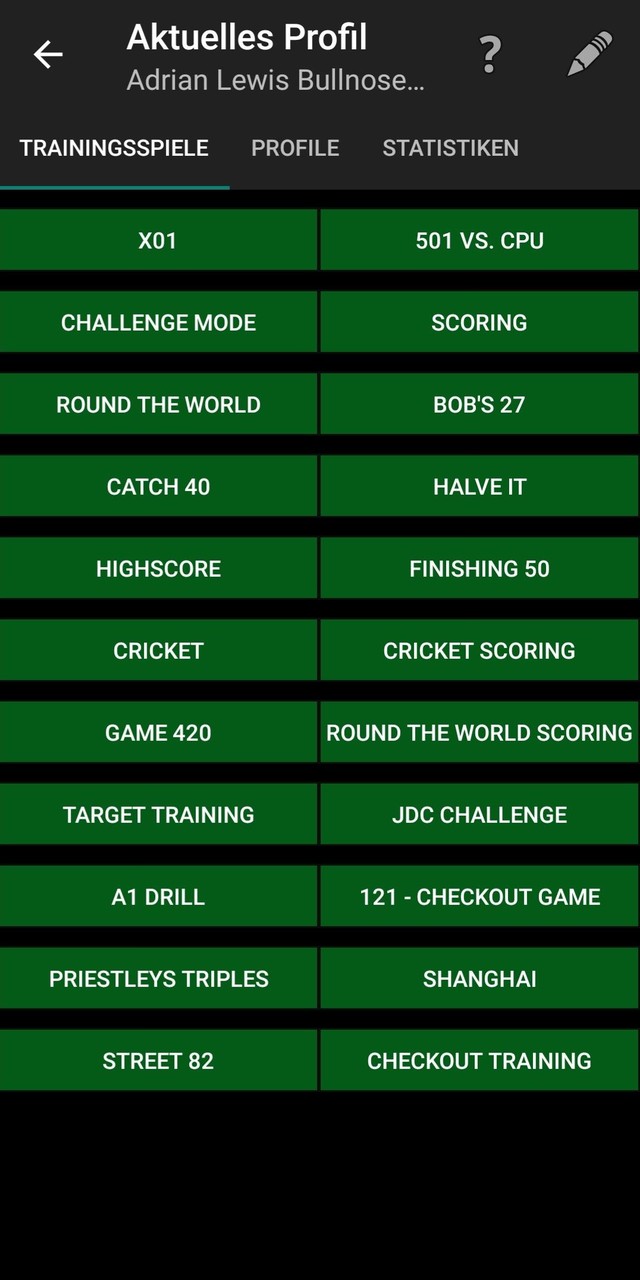Open Challenge Mode
The image size is (640, 1280).
click(x=158, y=322)
